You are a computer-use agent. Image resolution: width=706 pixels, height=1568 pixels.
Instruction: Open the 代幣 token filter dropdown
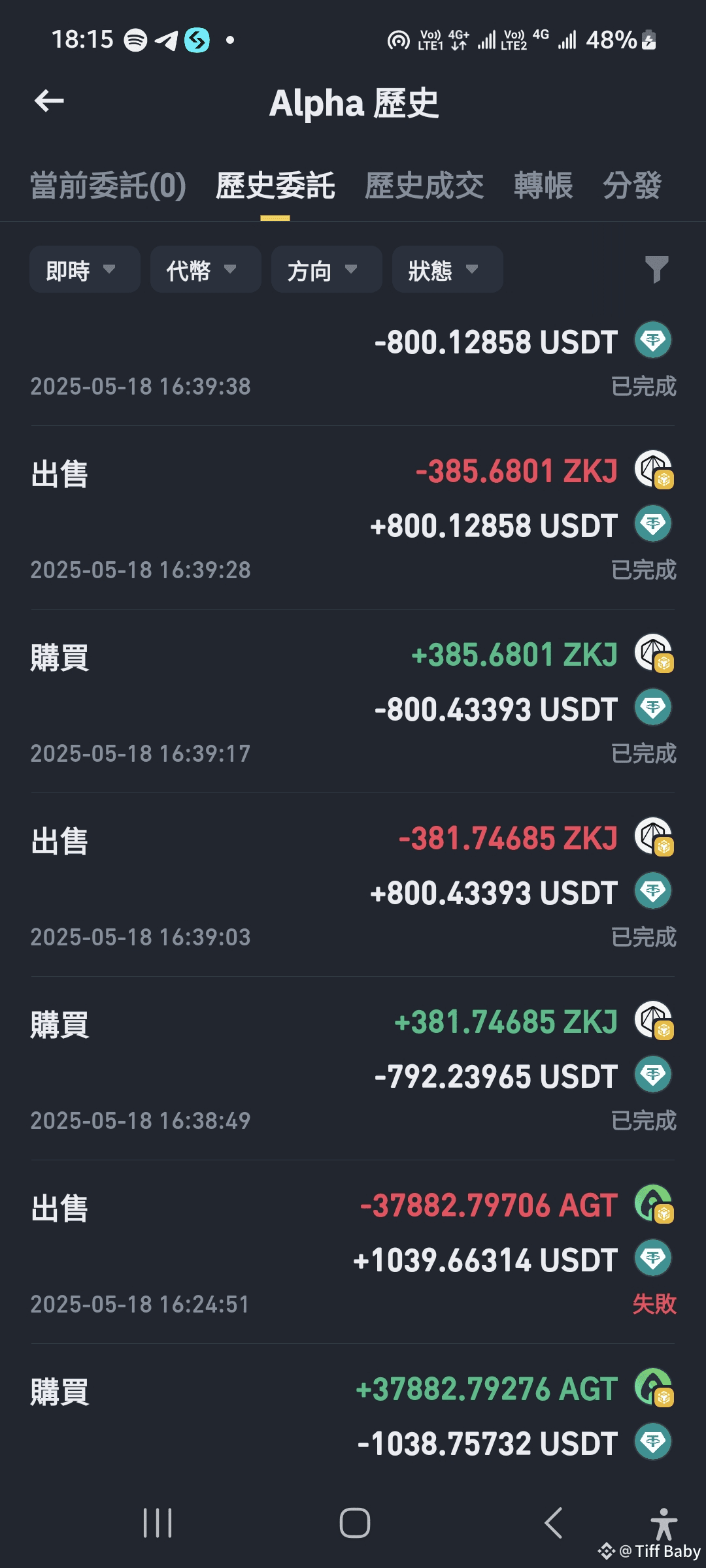pyautogui.click(x=206, y=269)
